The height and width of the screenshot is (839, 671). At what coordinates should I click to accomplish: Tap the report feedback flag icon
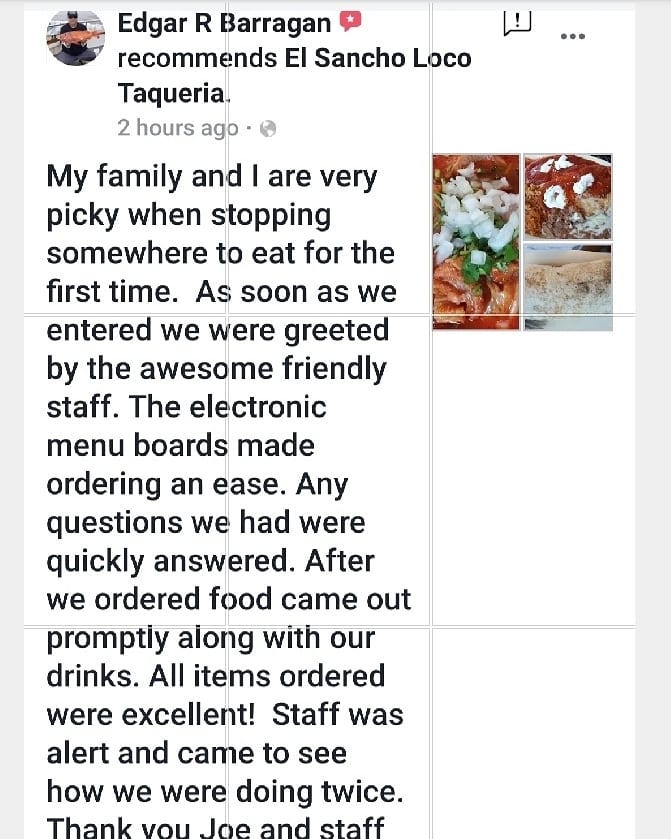[517, 23]
